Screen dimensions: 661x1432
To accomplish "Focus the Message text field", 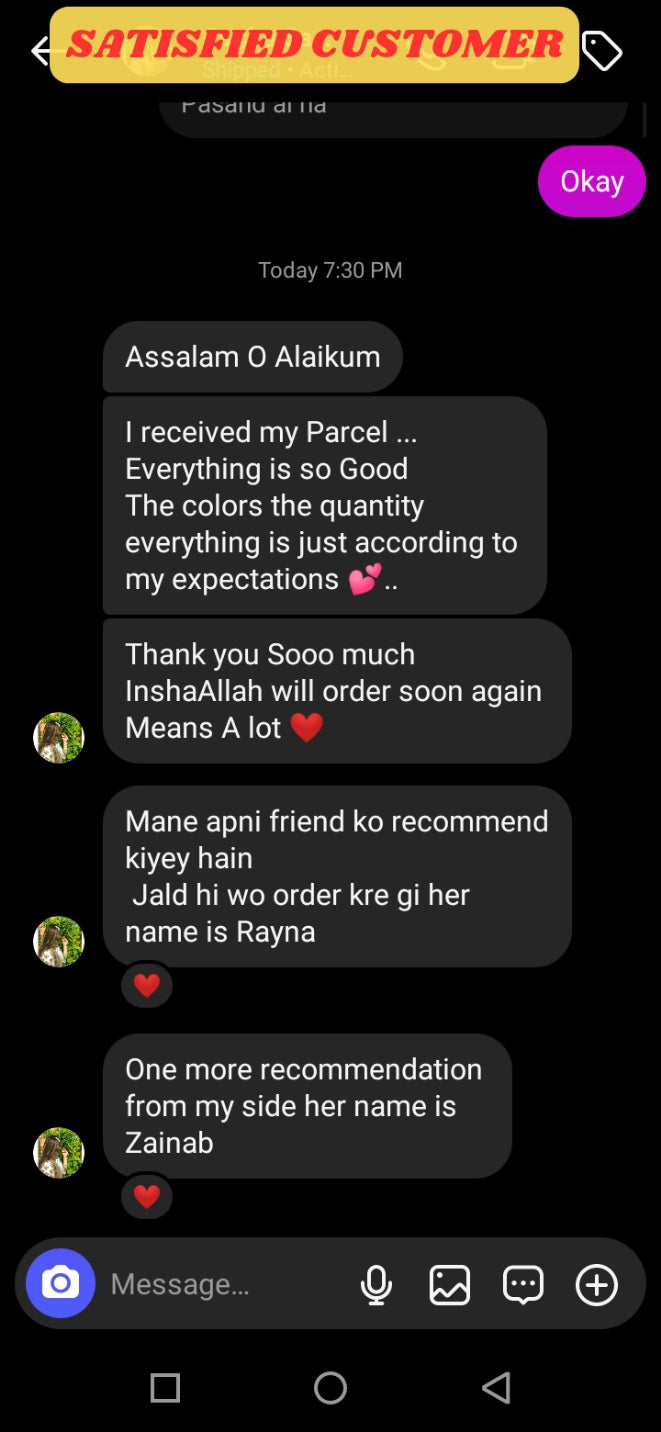I will pos(220,1284).
